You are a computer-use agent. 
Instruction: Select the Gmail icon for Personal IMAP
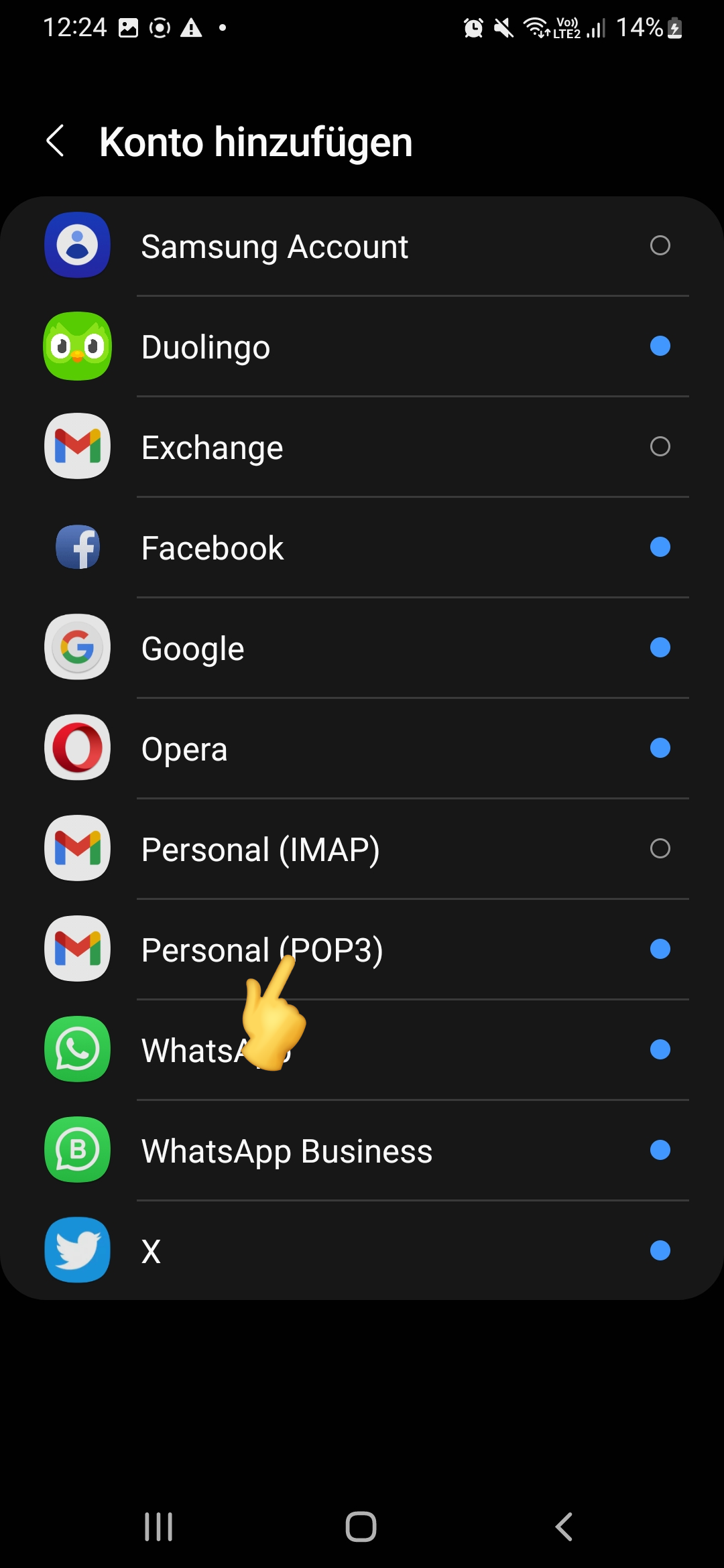pos(76,849)
